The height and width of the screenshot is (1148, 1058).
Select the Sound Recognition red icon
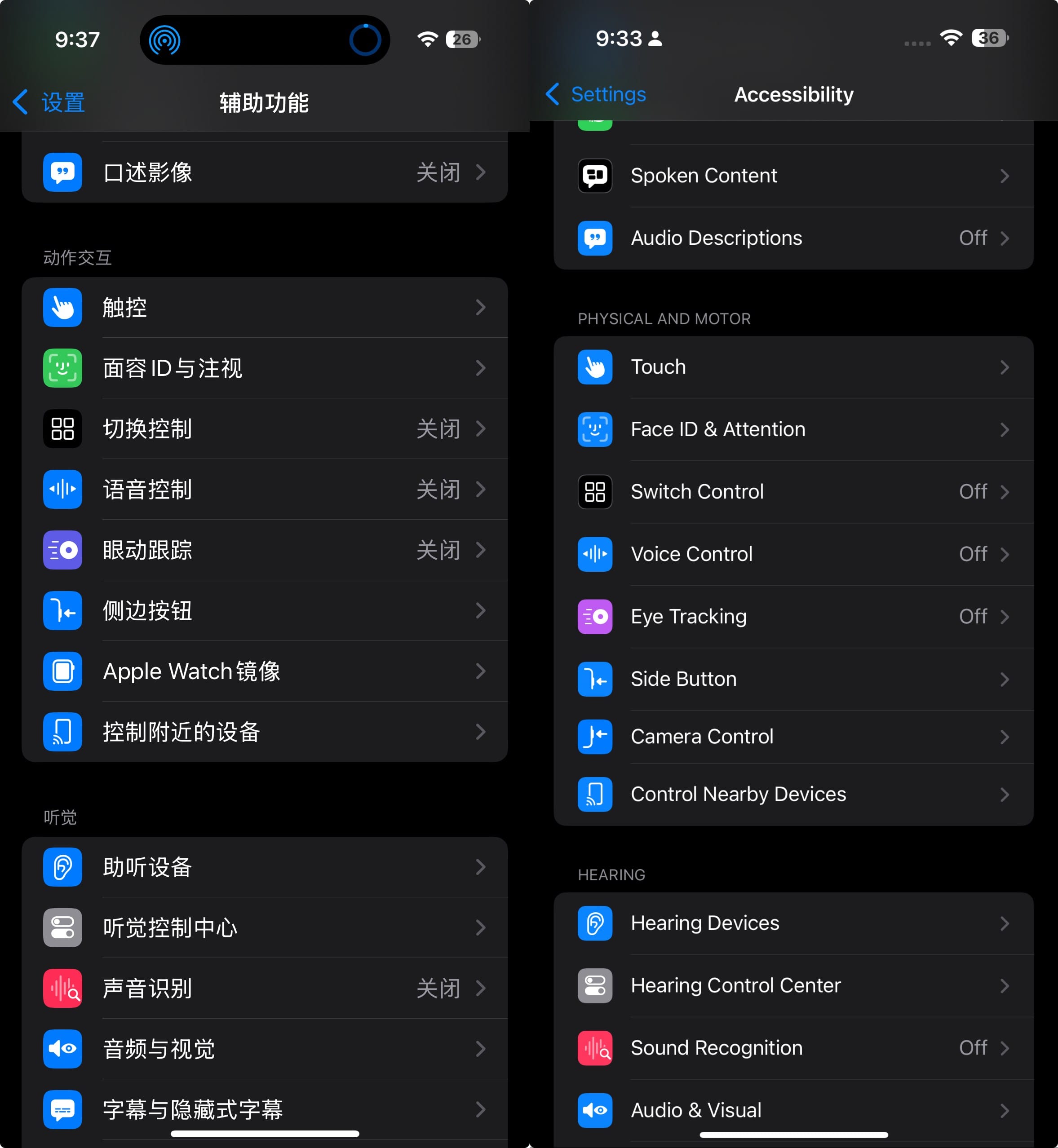point(594,1048)
